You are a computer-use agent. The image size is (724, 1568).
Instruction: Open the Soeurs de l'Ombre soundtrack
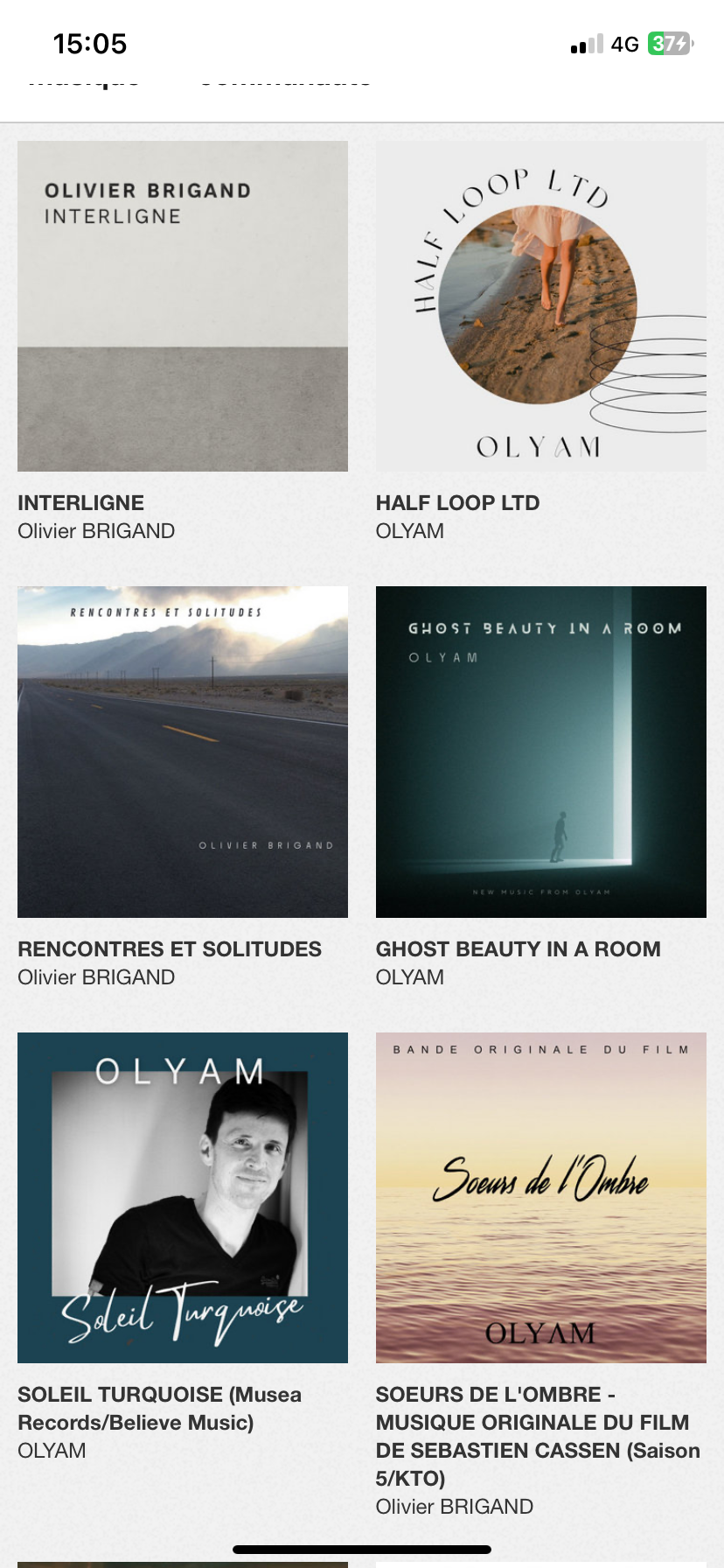coord(540,1197)
